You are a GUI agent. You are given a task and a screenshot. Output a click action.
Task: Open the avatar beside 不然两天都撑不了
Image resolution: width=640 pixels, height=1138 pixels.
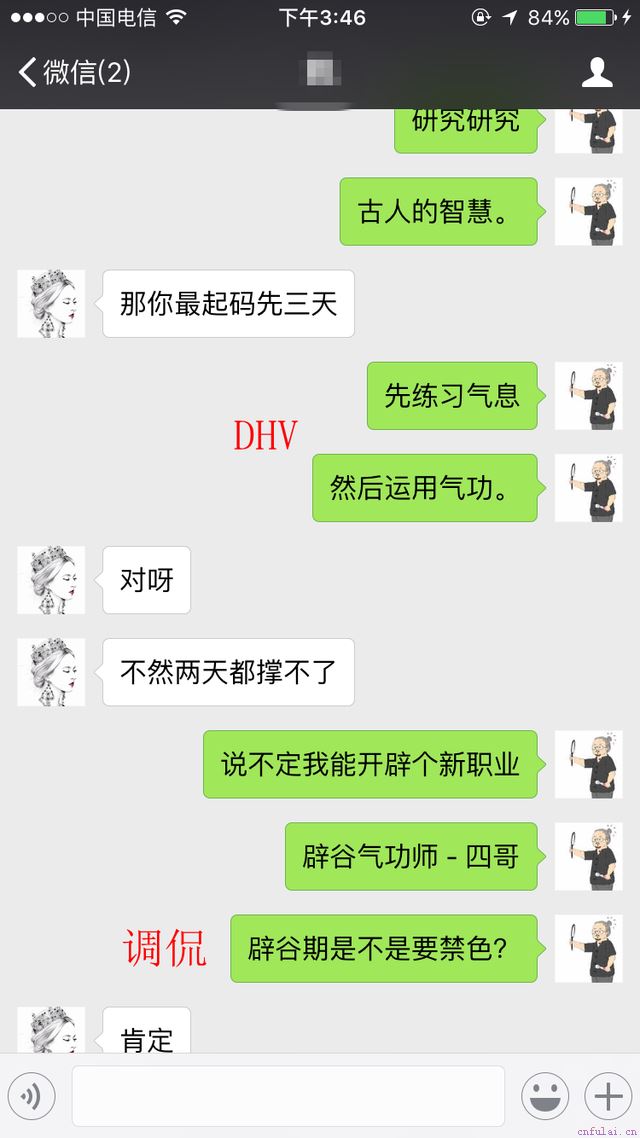51,672
